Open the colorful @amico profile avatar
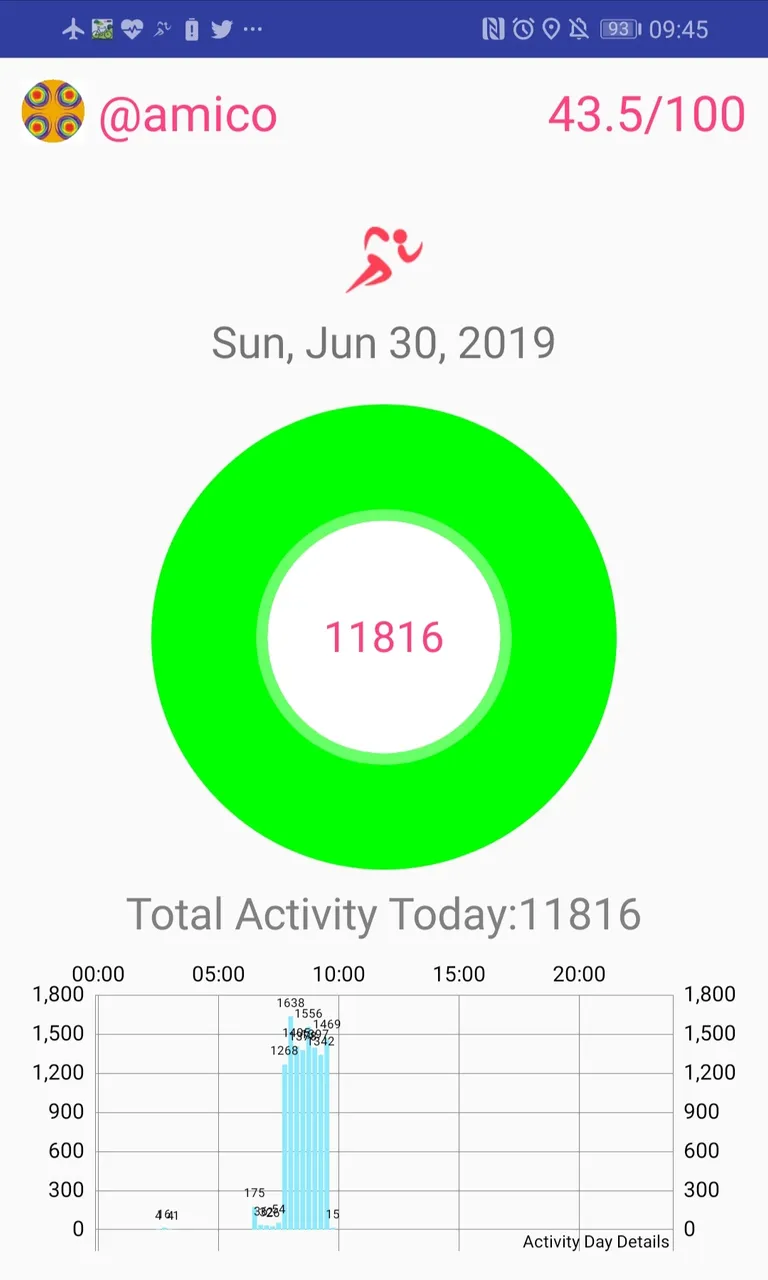Viewport: 768px width, 1280px height. coord(53,112)
